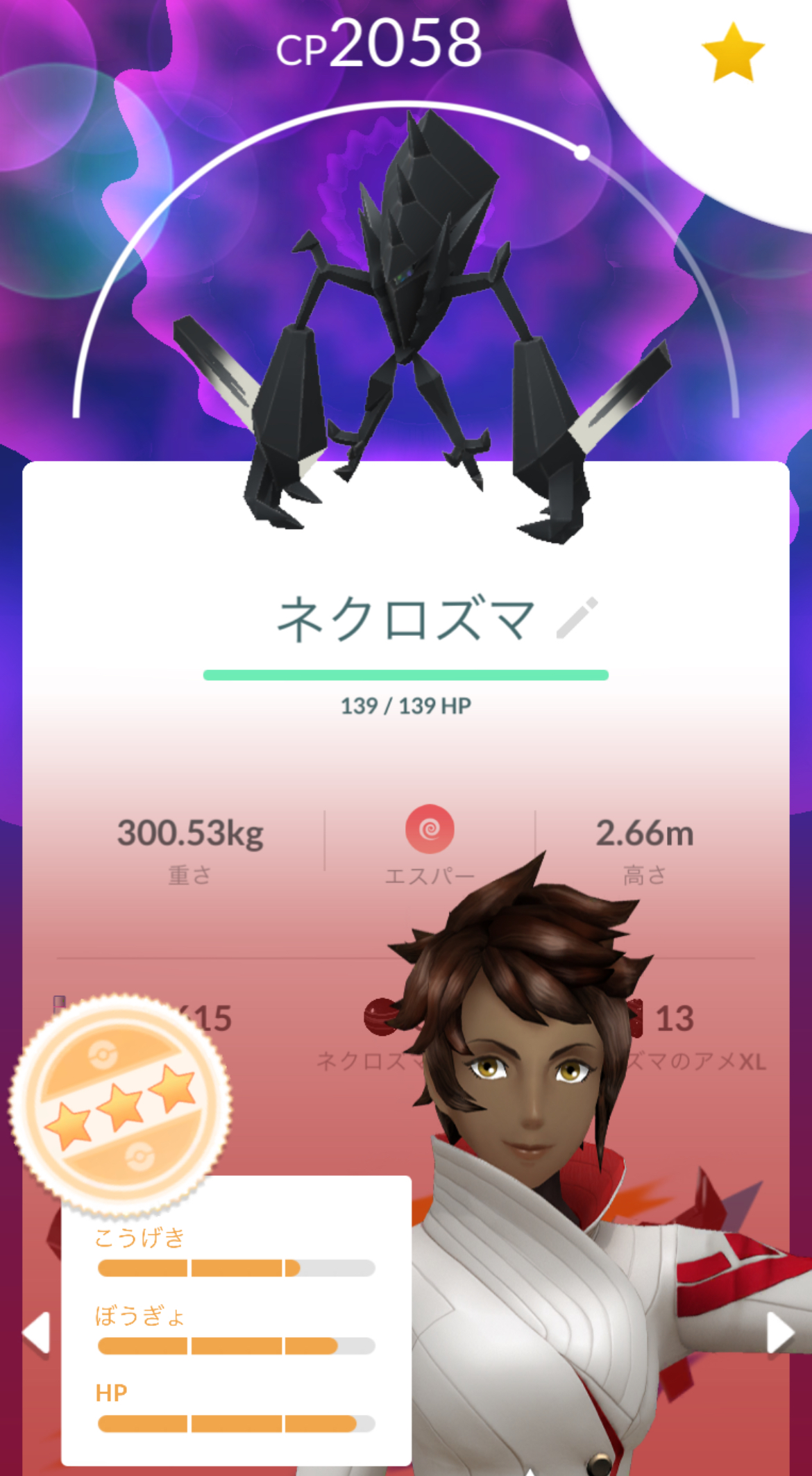Image resolution: width=812 pixels, height=1476 pixels.
Task: Go to next Pokémon with right arrow
Action: pos(780,1332)
